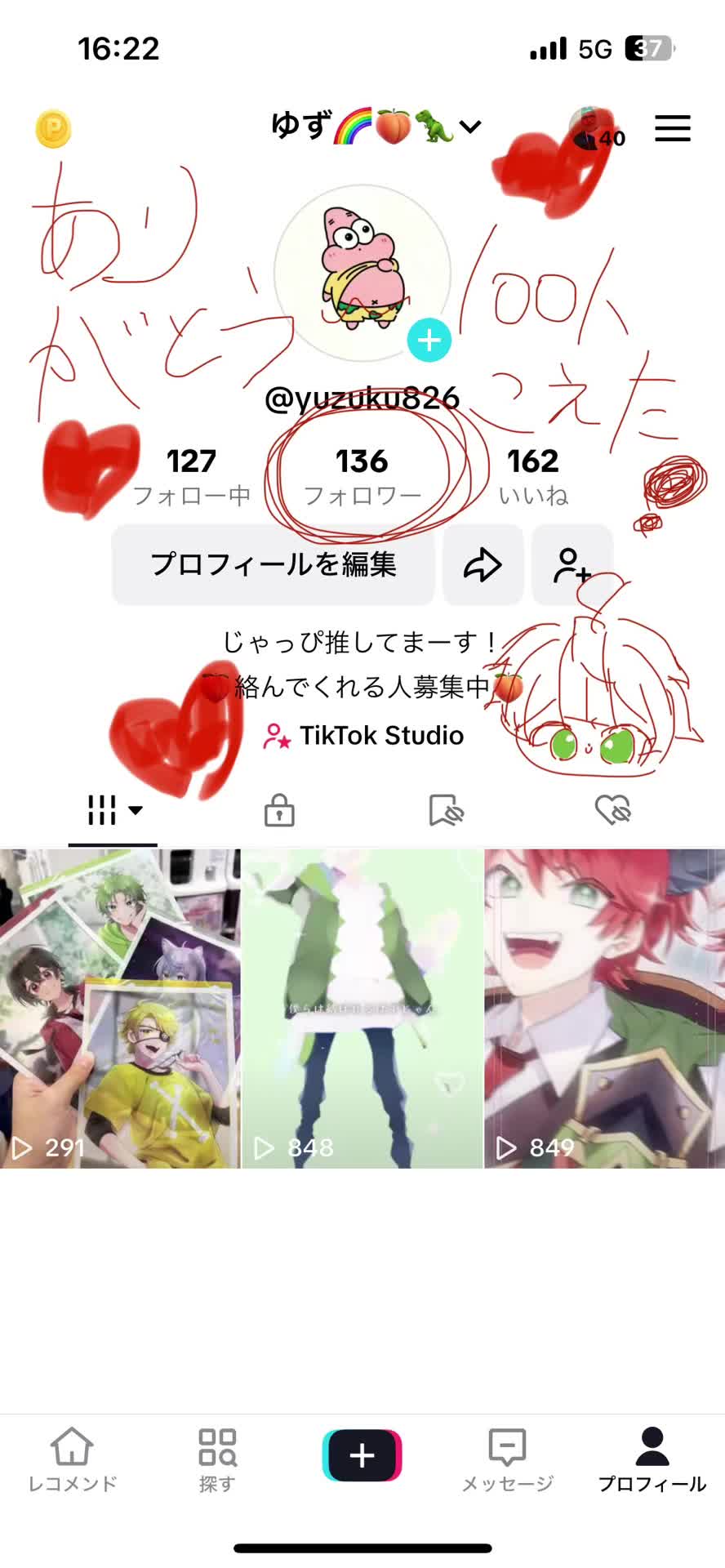Tap プロフィールを編集 to edit profile
The image size is (725, 1568).
click(273, 564)
